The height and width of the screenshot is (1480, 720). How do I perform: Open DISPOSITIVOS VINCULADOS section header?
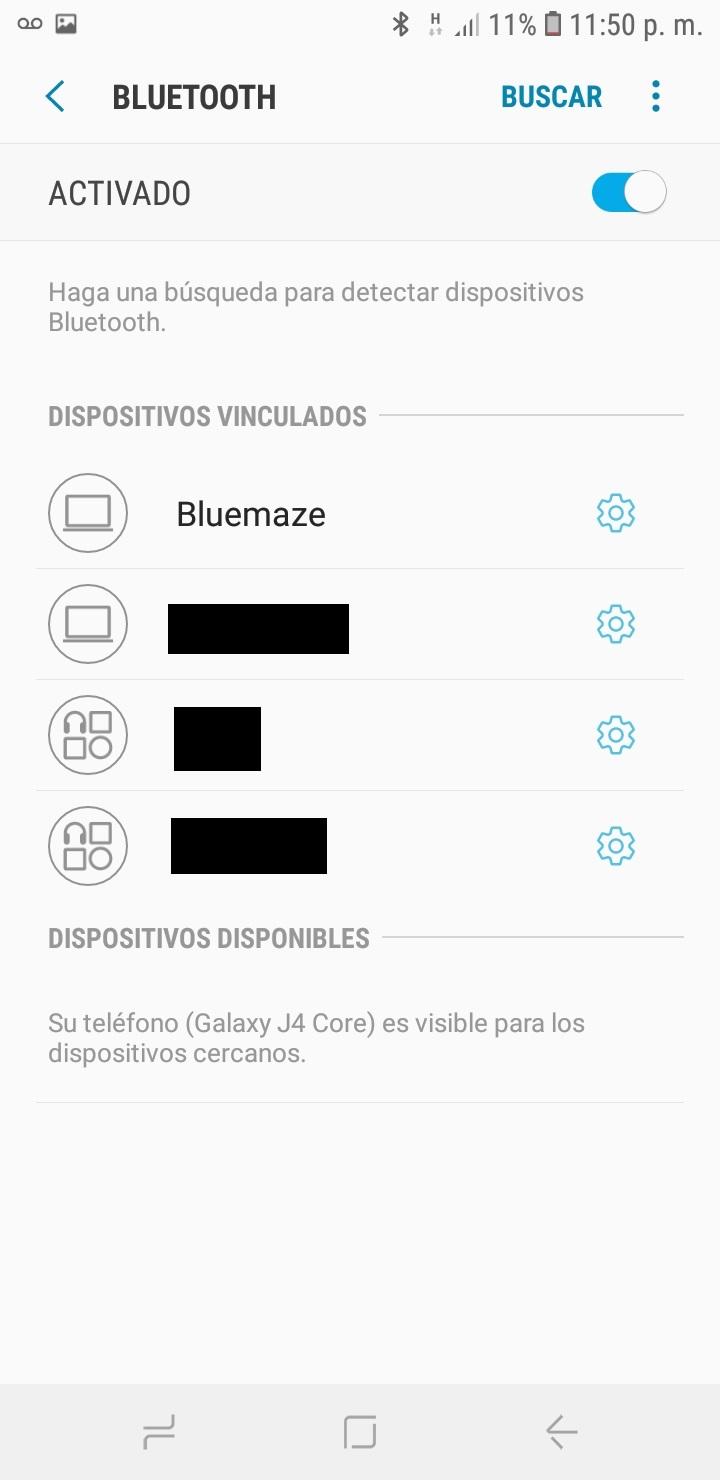click(207, 416)
